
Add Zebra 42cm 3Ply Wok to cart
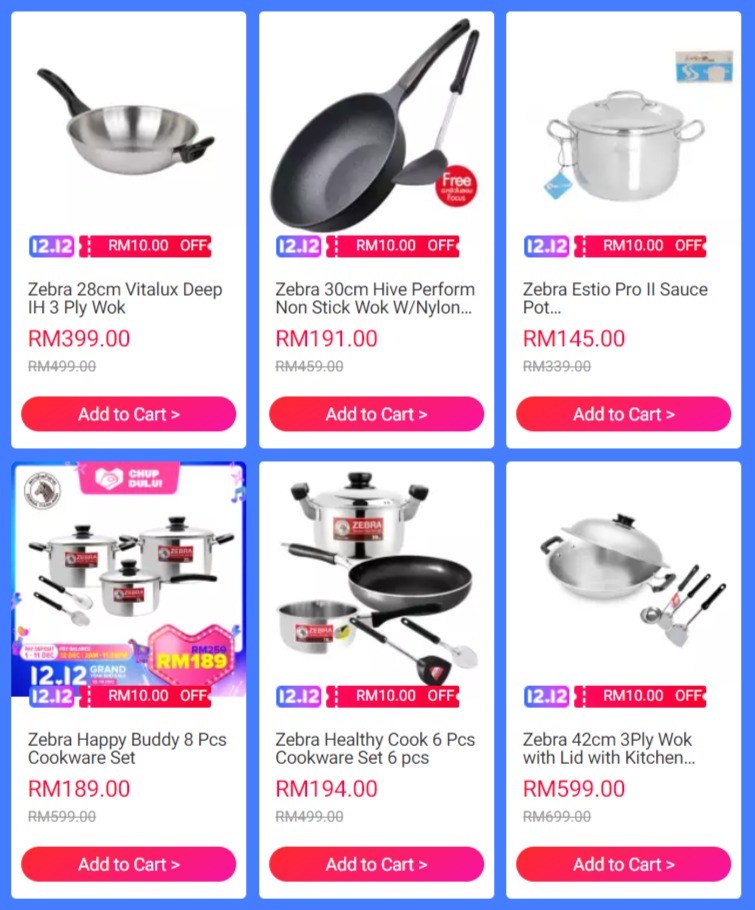pyautogui.click(x=623, y=864)
